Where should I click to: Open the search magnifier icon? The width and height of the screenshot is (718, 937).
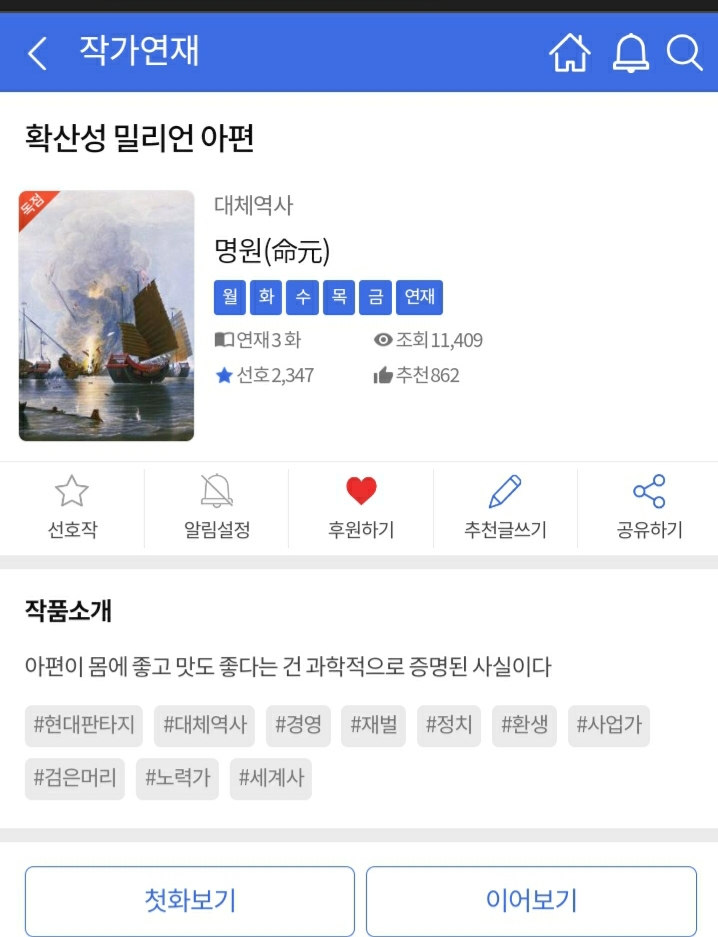(685, 53)
